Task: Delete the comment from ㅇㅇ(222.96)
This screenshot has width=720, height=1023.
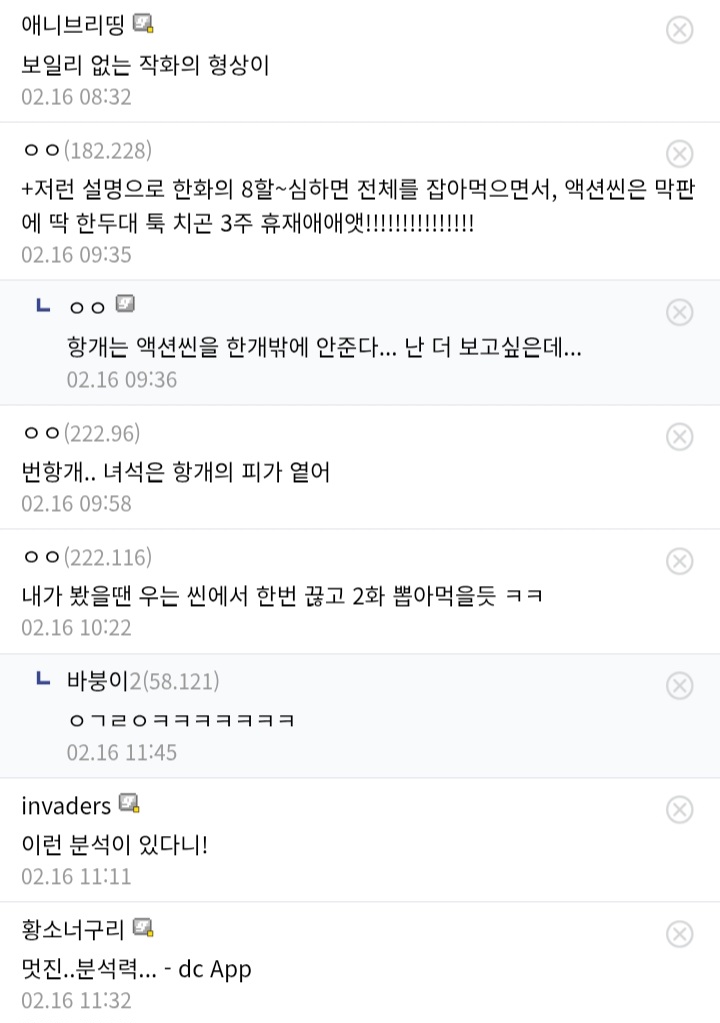Action: tap(679, 436)
